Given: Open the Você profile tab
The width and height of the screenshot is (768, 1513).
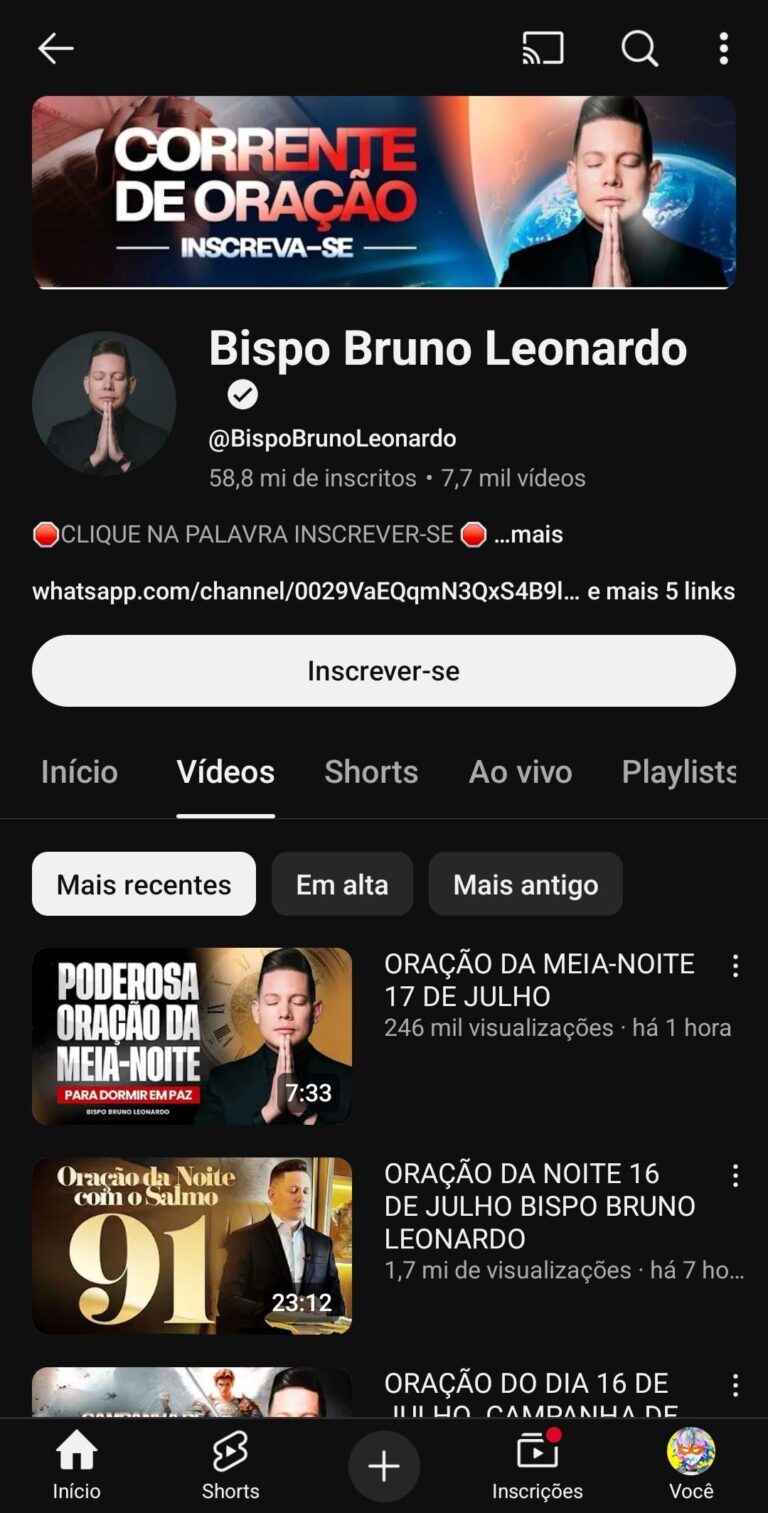Looking at the screenshot, I should point(691,1466).
